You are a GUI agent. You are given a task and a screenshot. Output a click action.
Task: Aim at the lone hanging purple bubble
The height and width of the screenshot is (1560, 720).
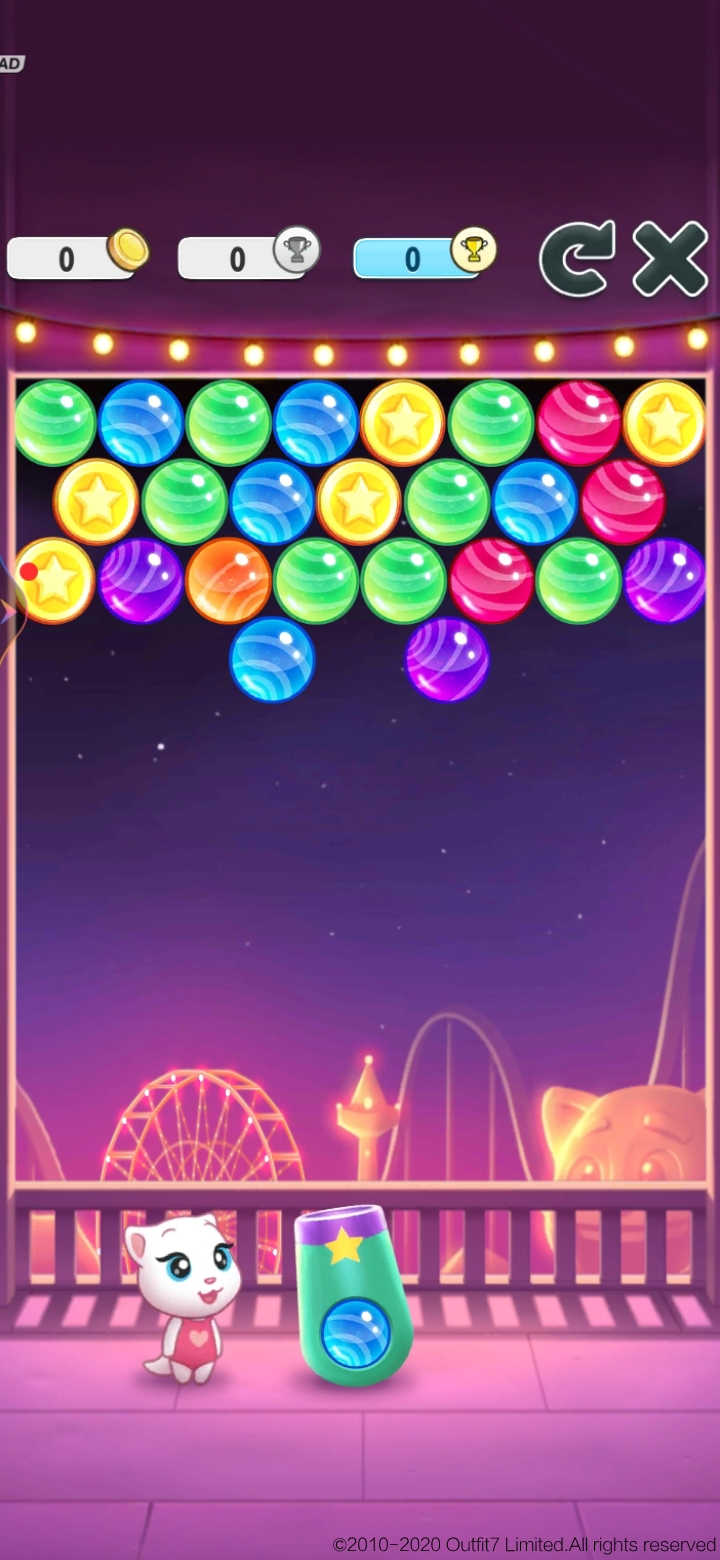coord(447,659)
